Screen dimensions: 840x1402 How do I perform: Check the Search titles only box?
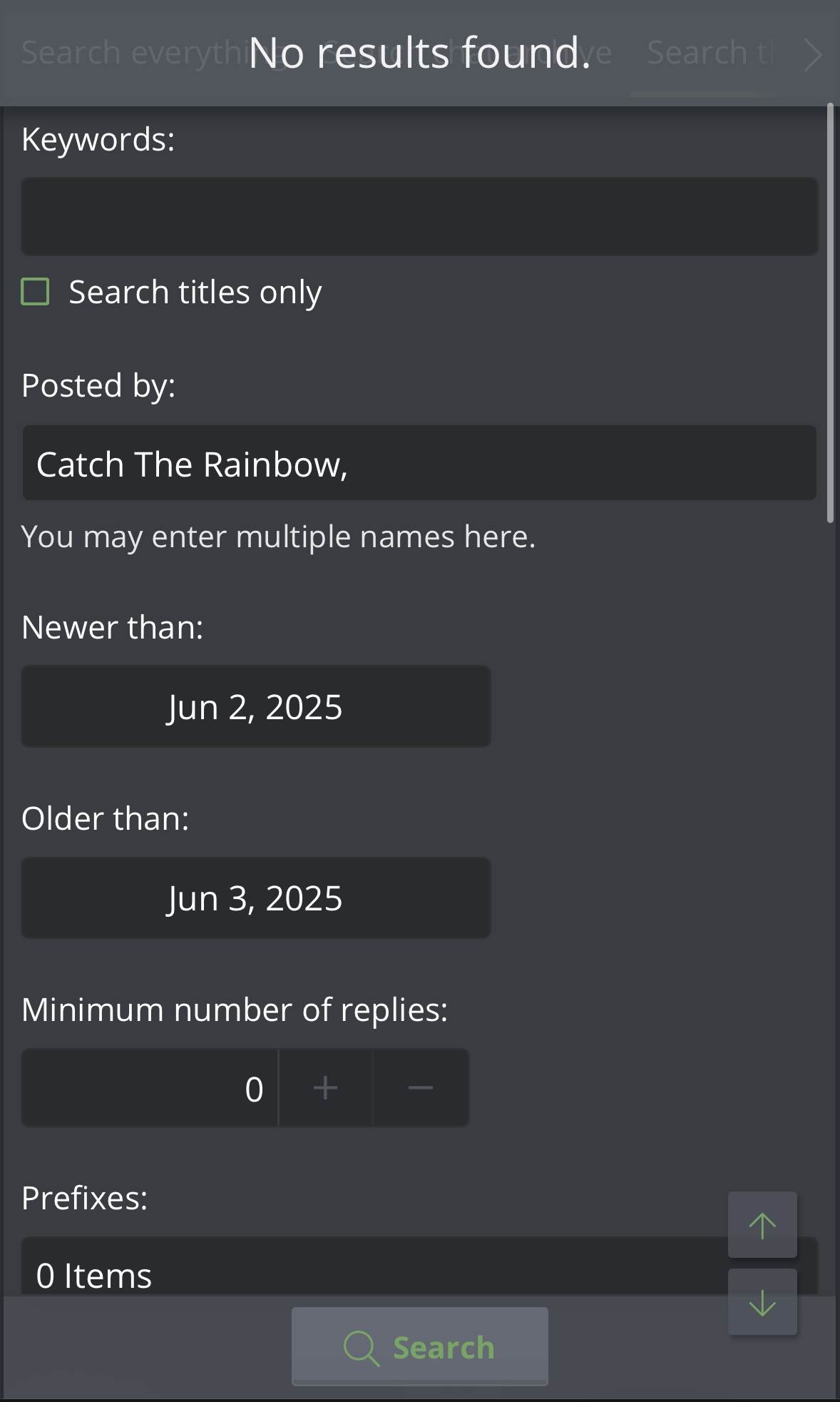tap(35, 292)
